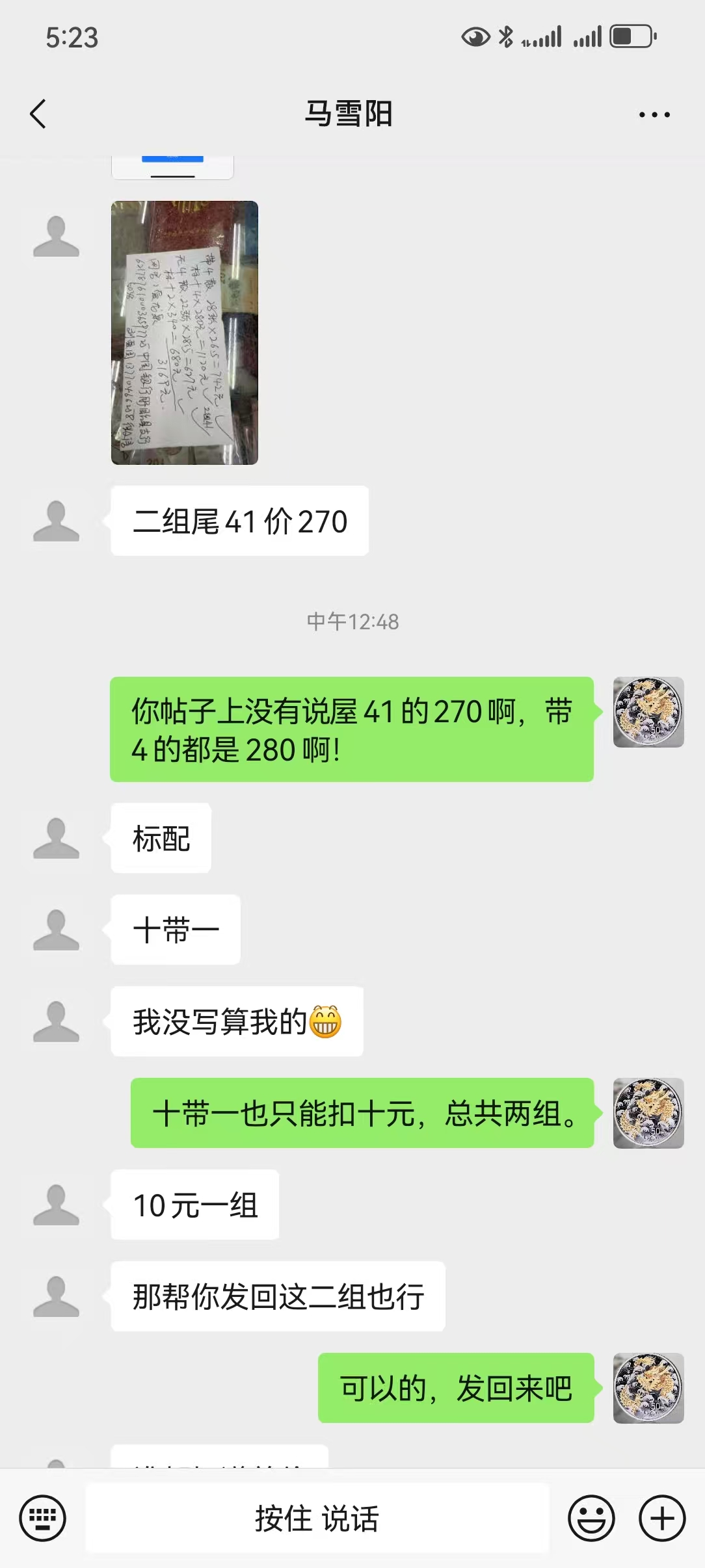This screenshot has height=1568, width=705.
Task: Go back from the 马雪阳 chat
Action: (38, 114)
